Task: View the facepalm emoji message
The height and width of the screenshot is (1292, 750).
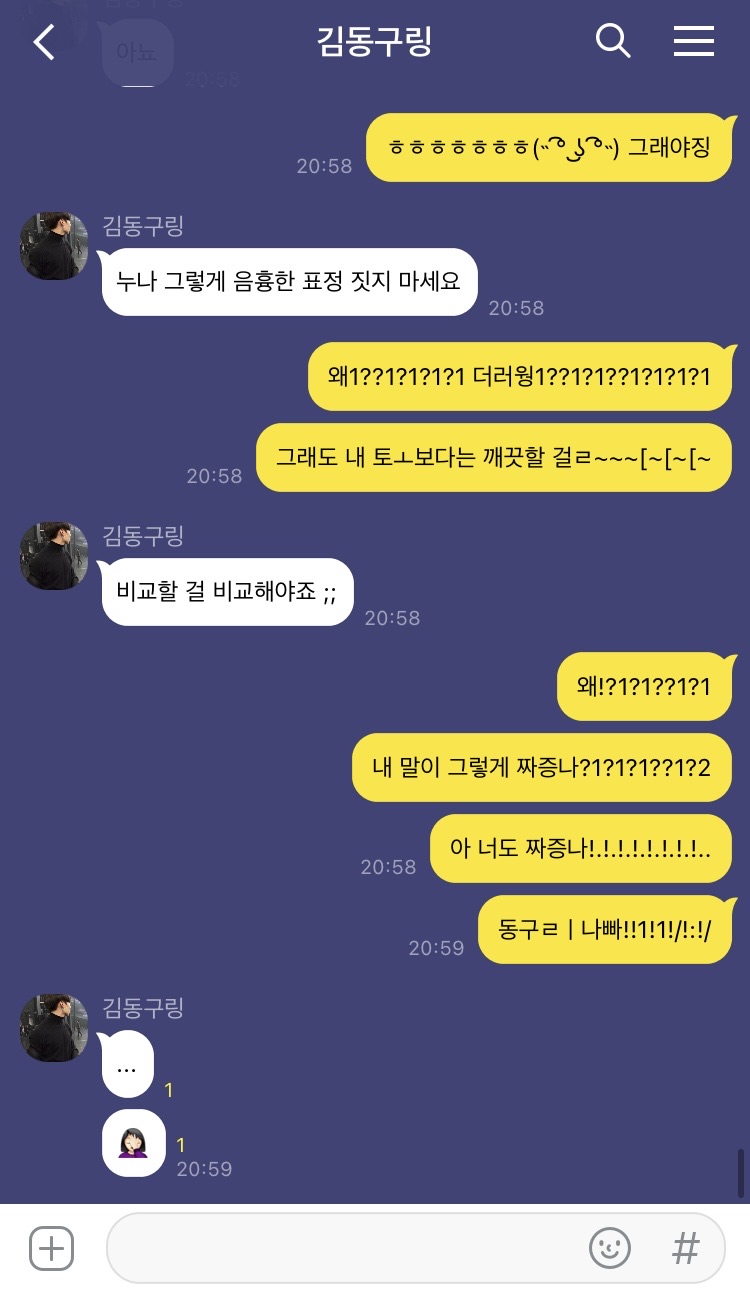Action: tap(134, 1143)
